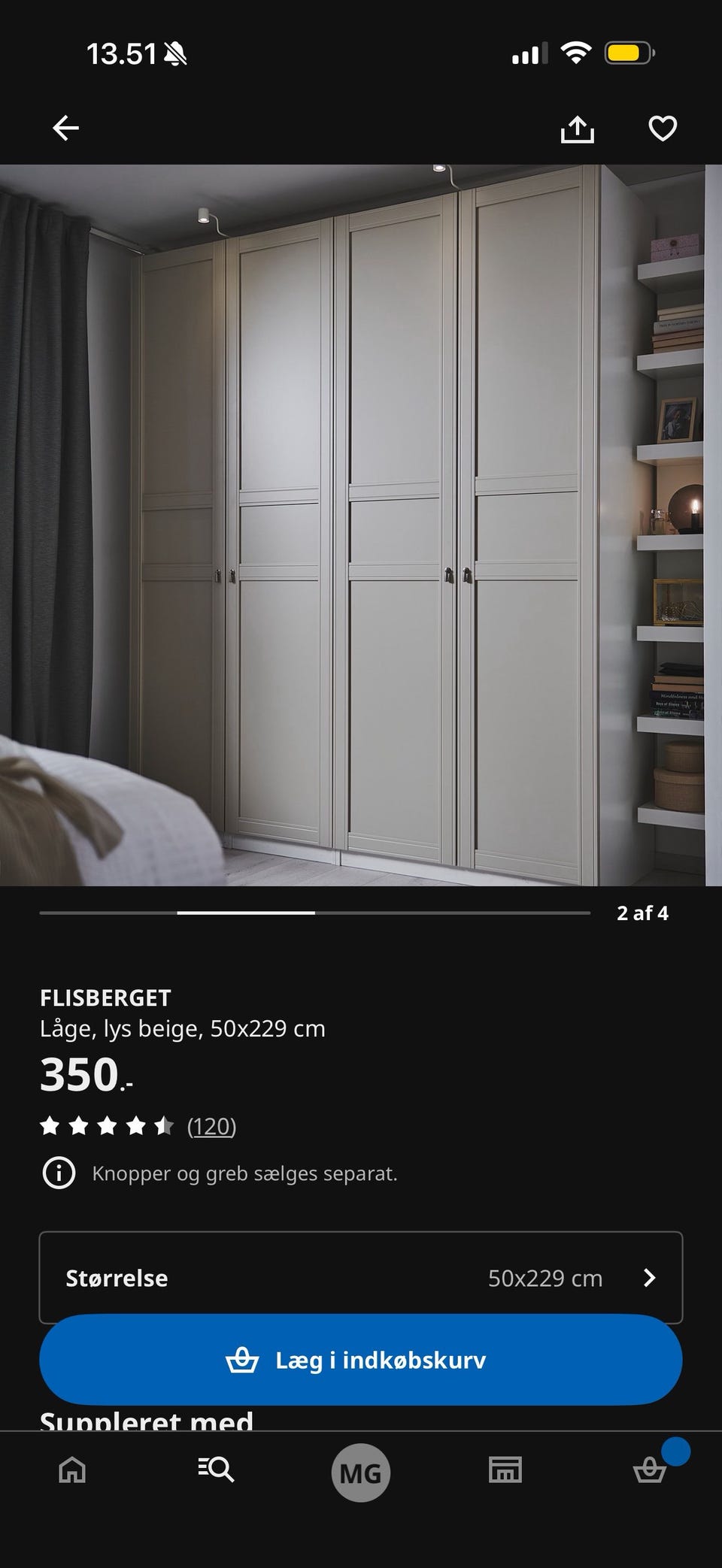The image size is (722, 1568).
Task: Tap the share icon
Action: [578, 128]
